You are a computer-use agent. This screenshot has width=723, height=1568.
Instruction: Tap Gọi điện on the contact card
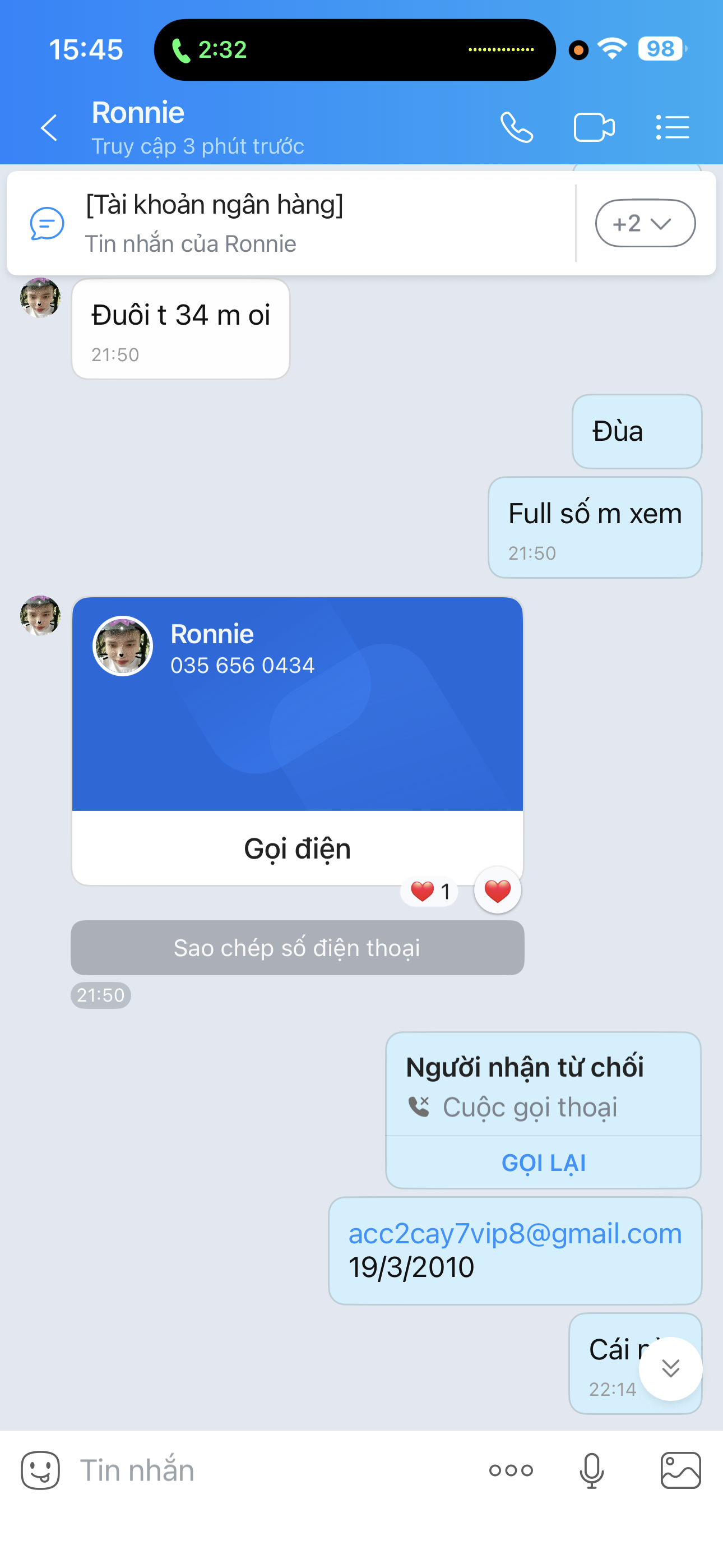[297, 848]
